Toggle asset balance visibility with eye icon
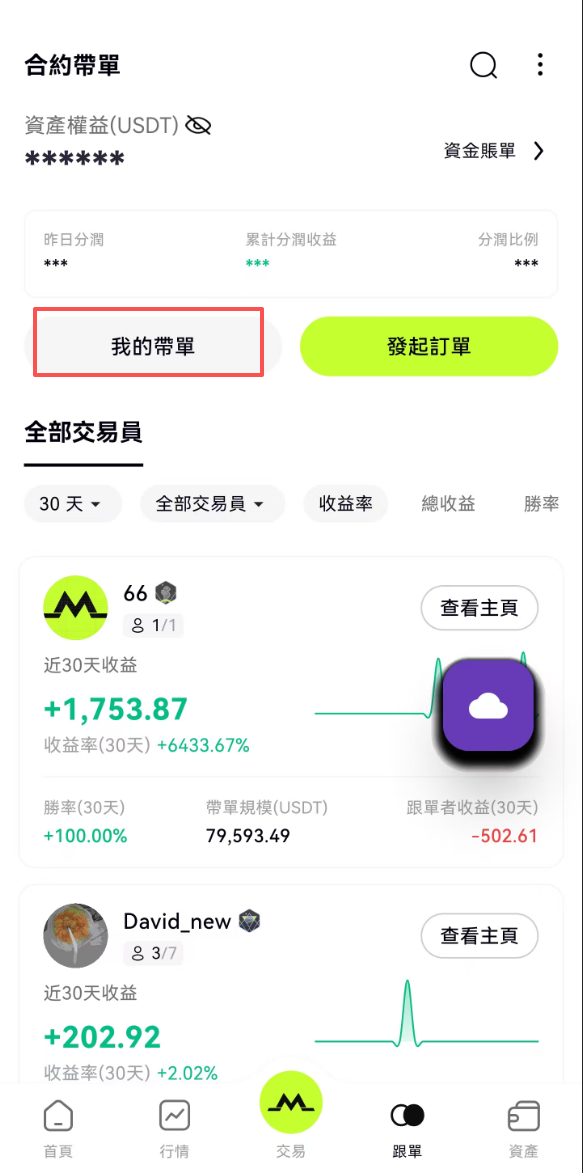Image resolution: width=583 pixels, height=1173 pixels. 198,125
